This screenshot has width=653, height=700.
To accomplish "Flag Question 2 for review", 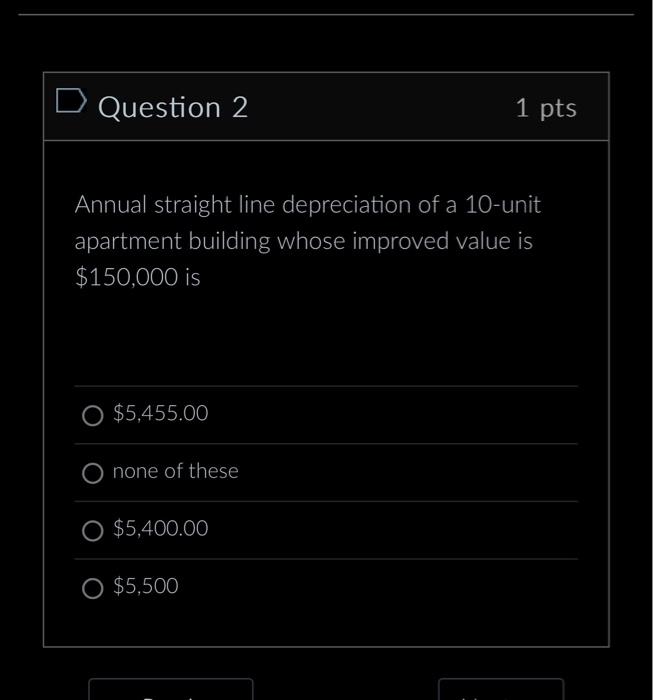I will [71, 102].
